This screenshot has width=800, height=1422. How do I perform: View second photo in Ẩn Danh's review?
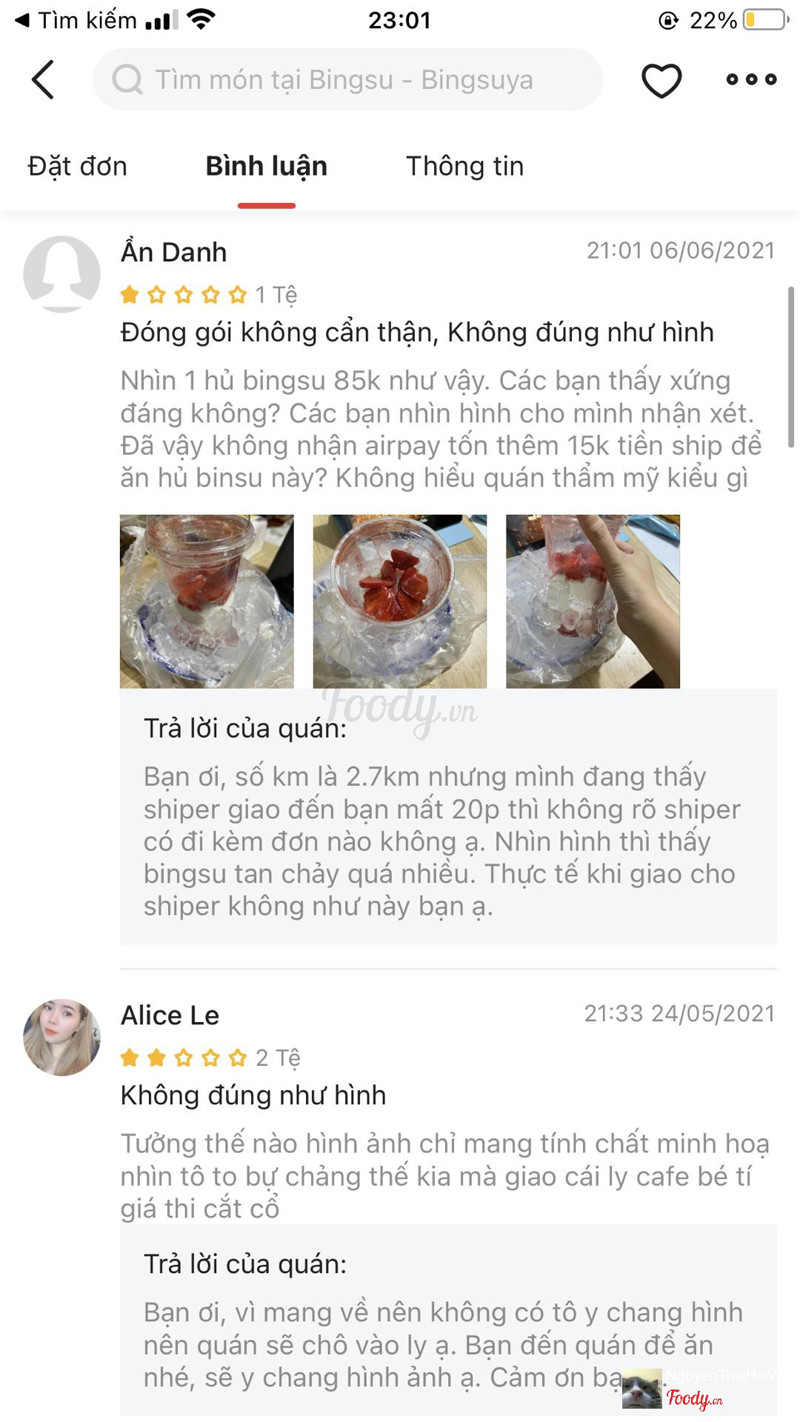tap(400, 601)
